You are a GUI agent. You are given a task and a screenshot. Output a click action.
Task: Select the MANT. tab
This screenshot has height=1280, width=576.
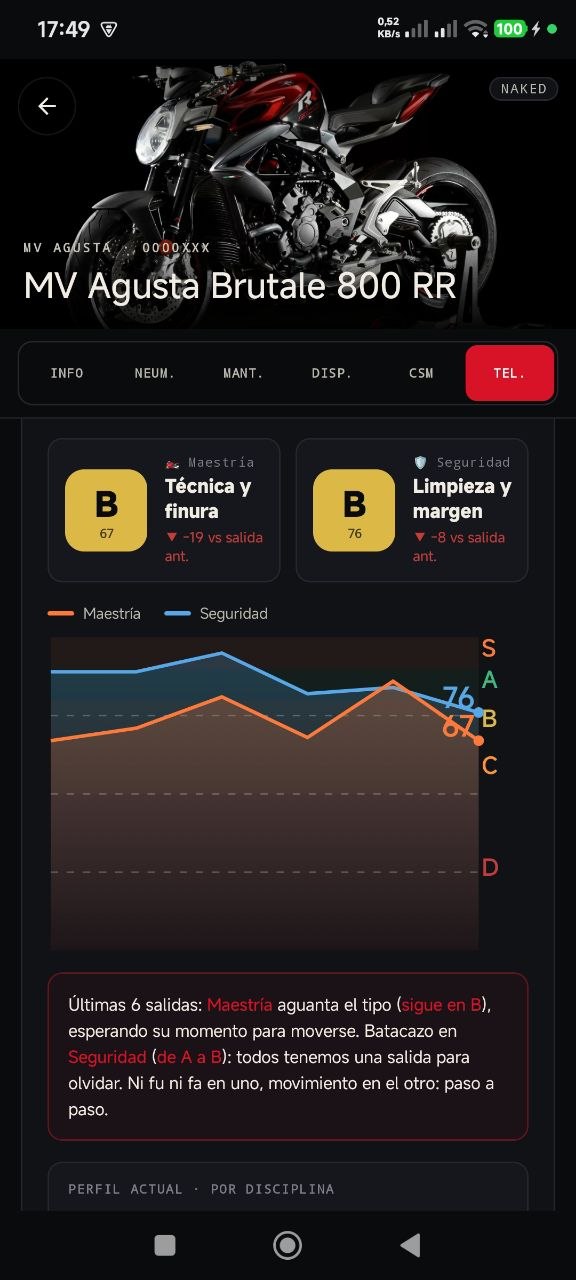(243, 373)
